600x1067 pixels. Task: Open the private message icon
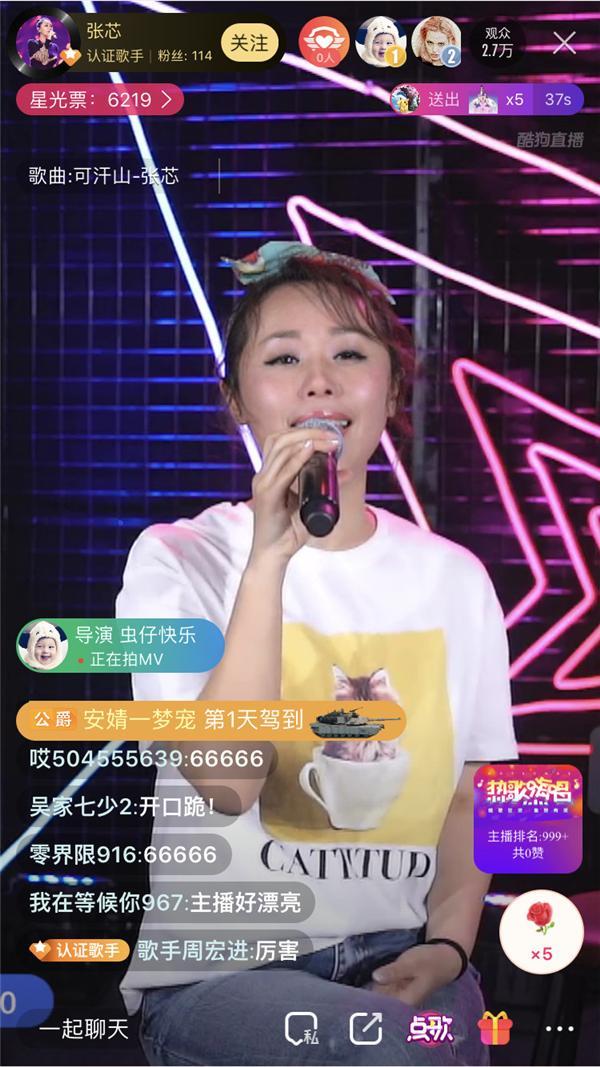coord(302,1028)
